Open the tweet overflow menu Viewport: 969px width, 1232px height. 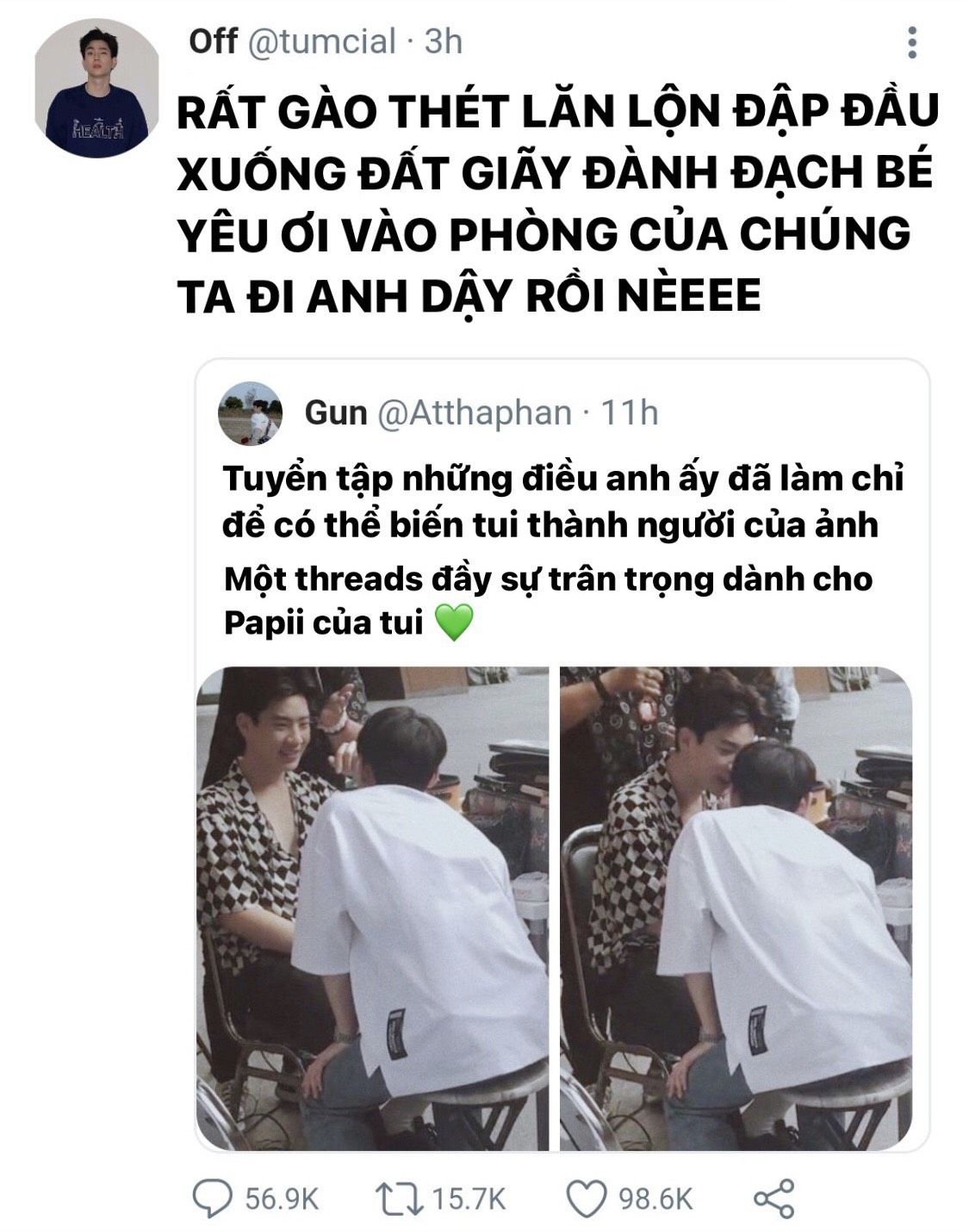[x=912, y=42]
